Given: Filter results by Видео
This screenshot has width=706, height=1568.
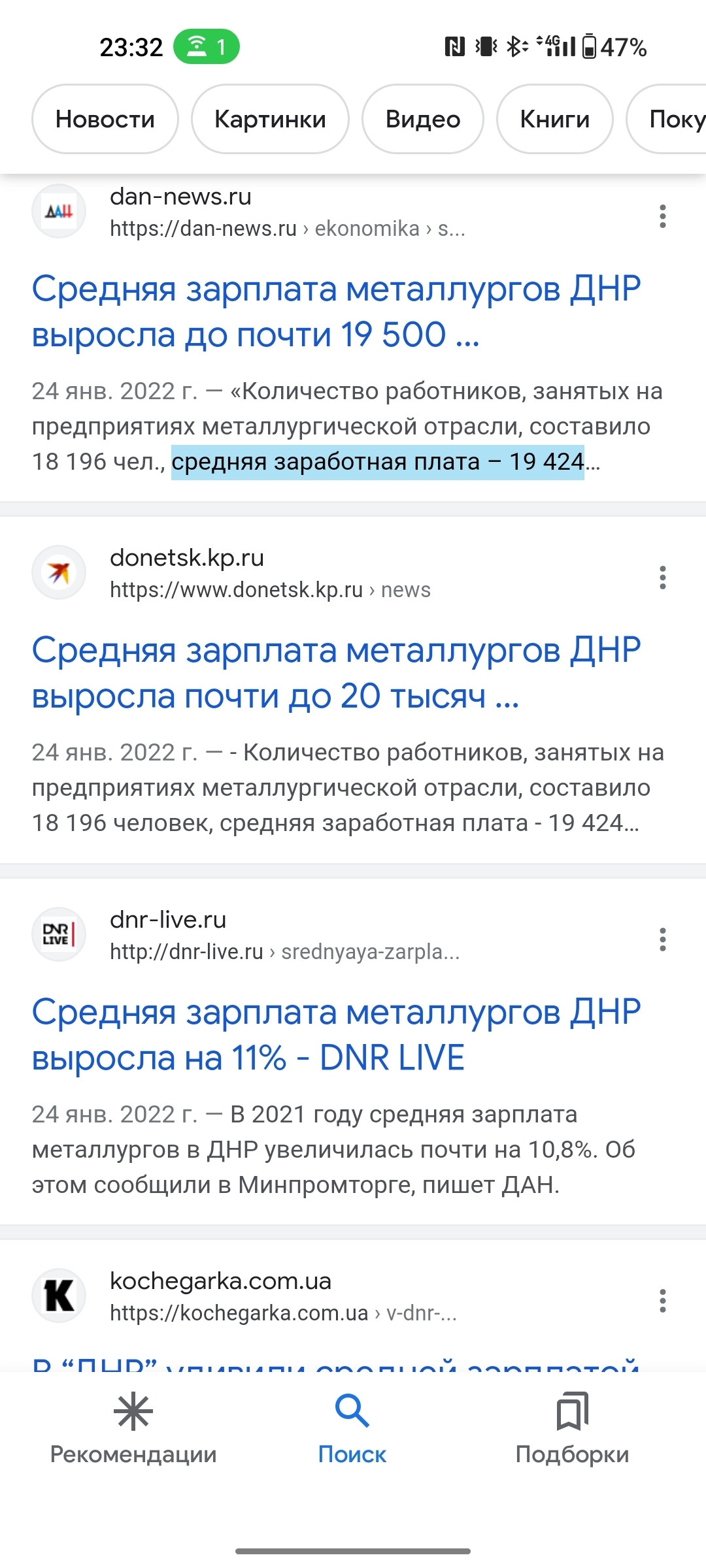Looking at the screenshot, I should [x=423, y=119].
